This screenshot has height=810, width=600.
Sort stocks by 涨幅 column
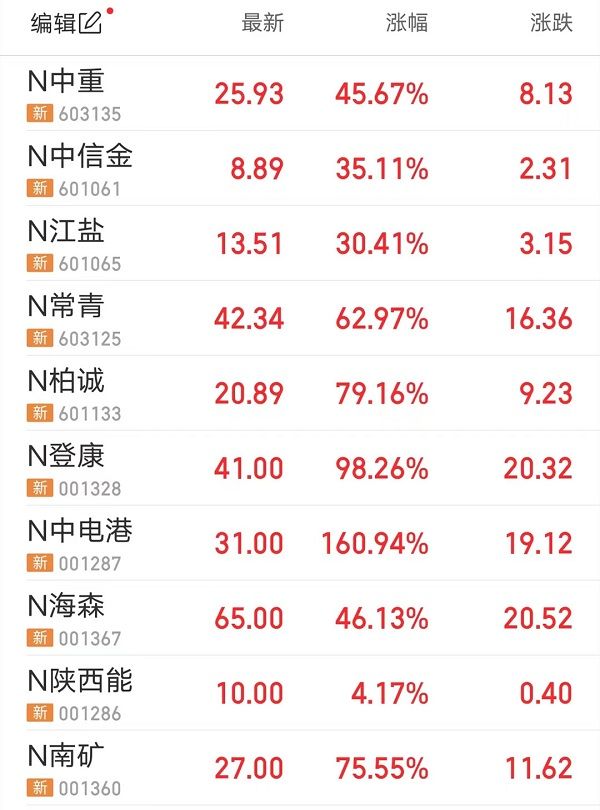click(x=406, y=23)
